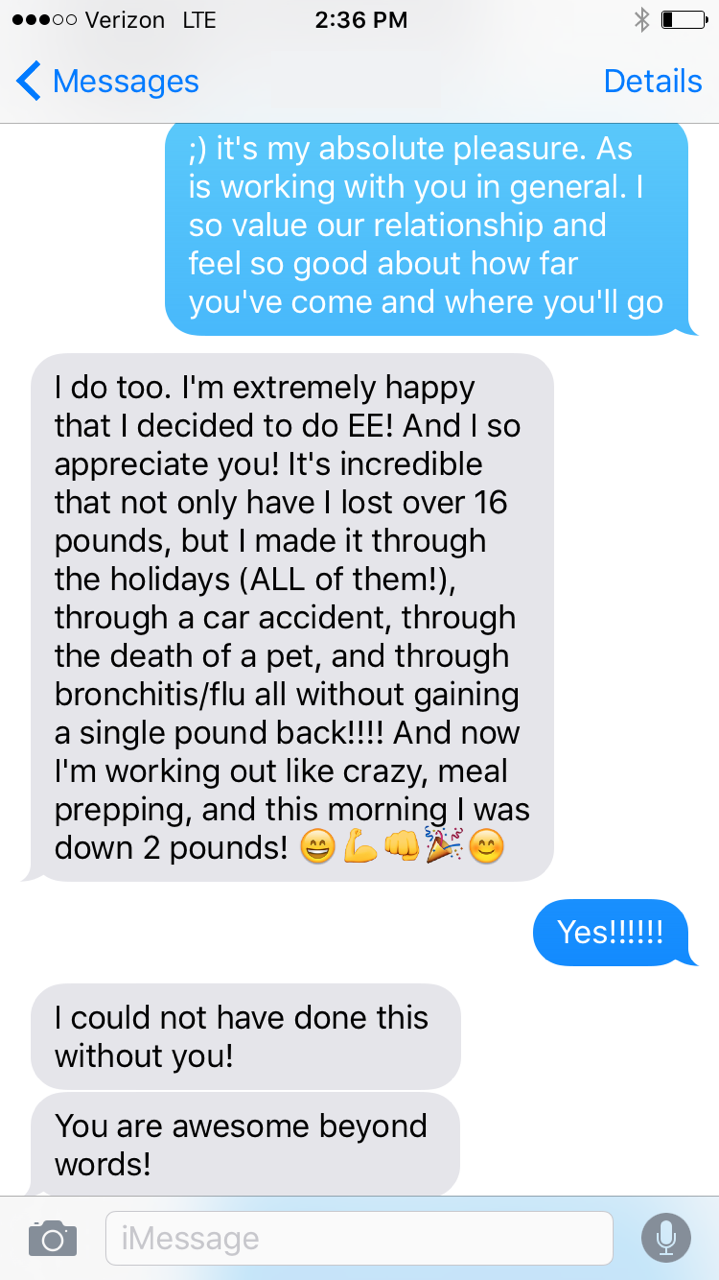Image resolution: width=719 pixels, height=1280 pixels.
Task: Start voice dictation with the microphone
Action: pos(666,1238)
